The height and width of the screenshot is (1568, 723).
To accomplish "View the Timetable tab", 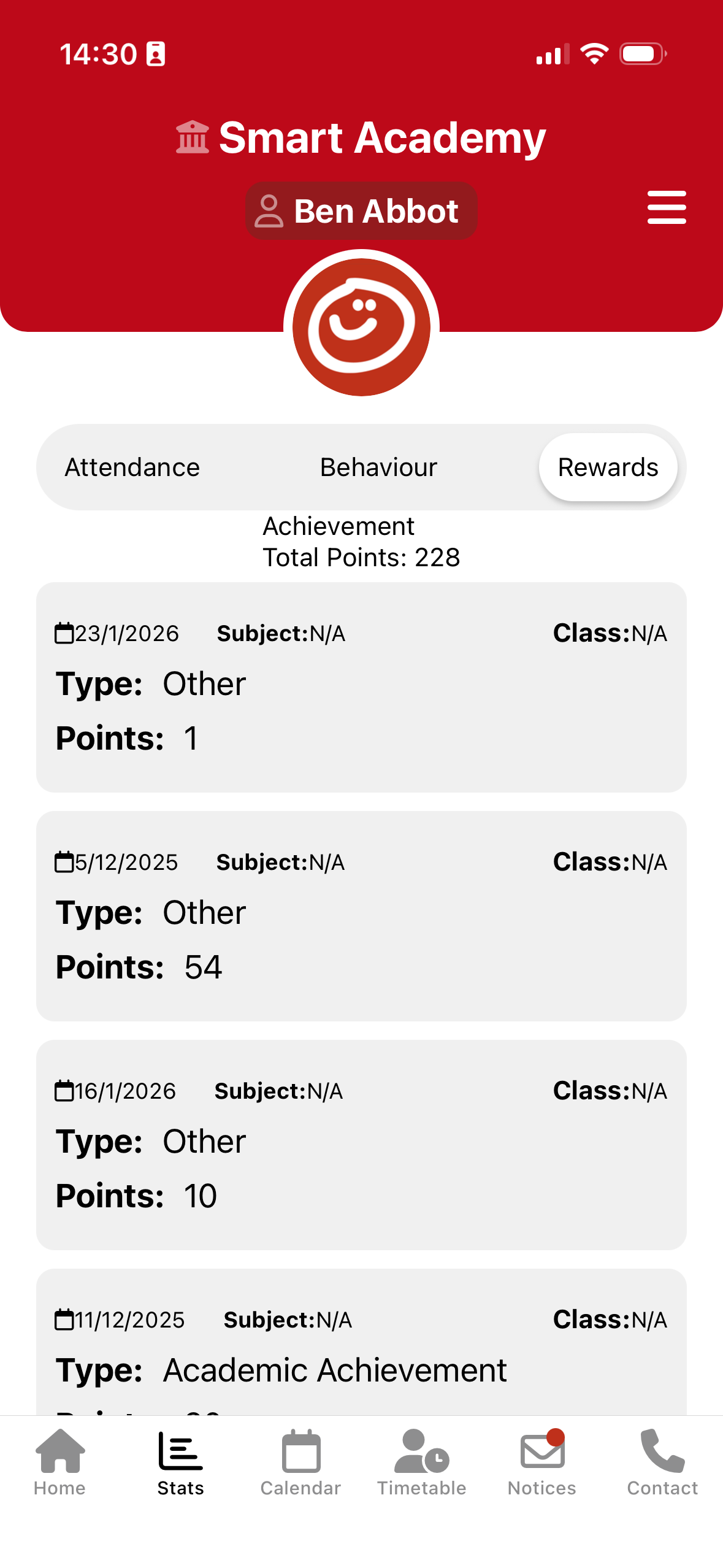I will point(421,1462).
